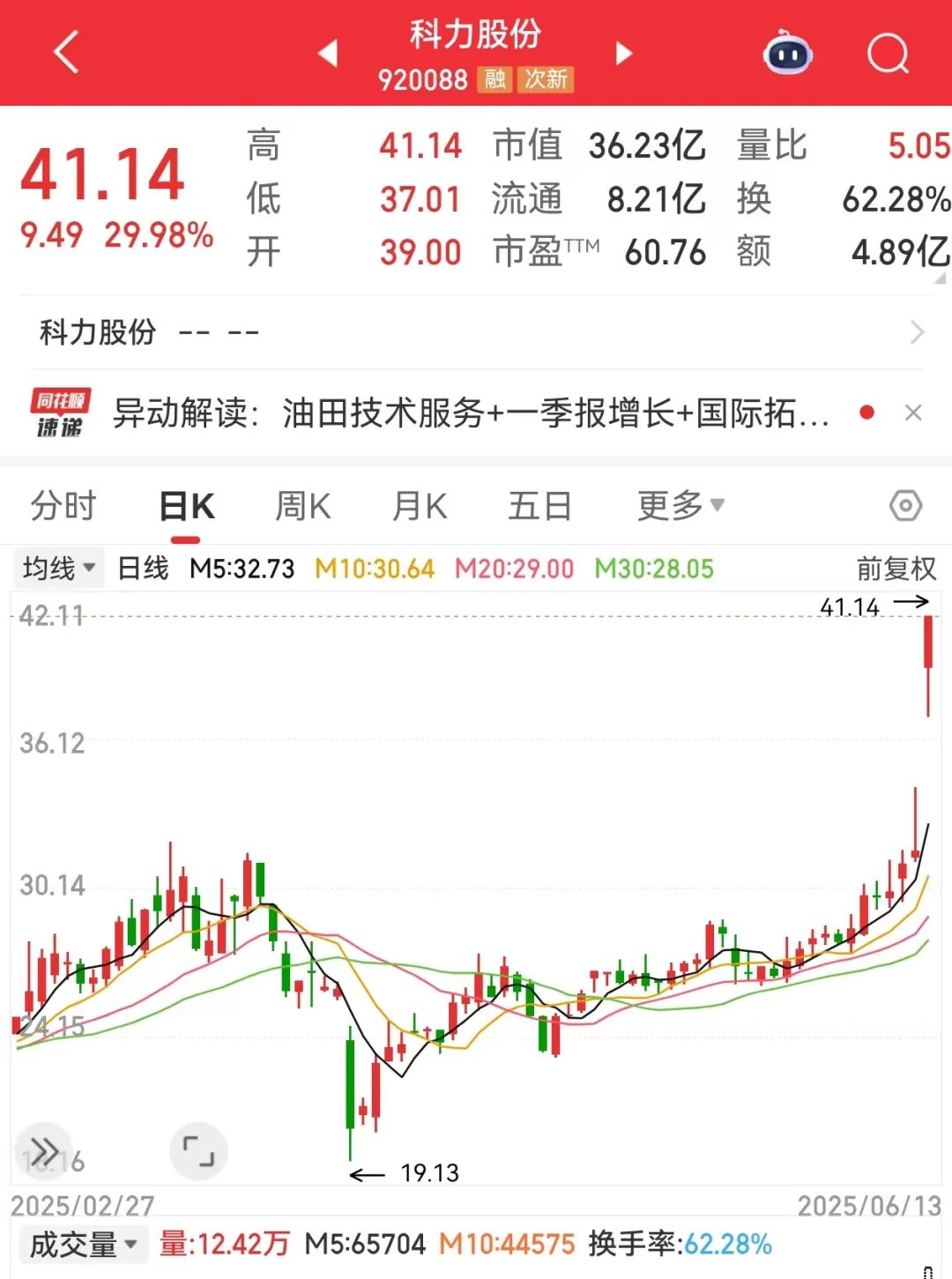Screen dimensions: 952x1279
Task: Go back using the top-left arrow
Action: tap(66, 53)
